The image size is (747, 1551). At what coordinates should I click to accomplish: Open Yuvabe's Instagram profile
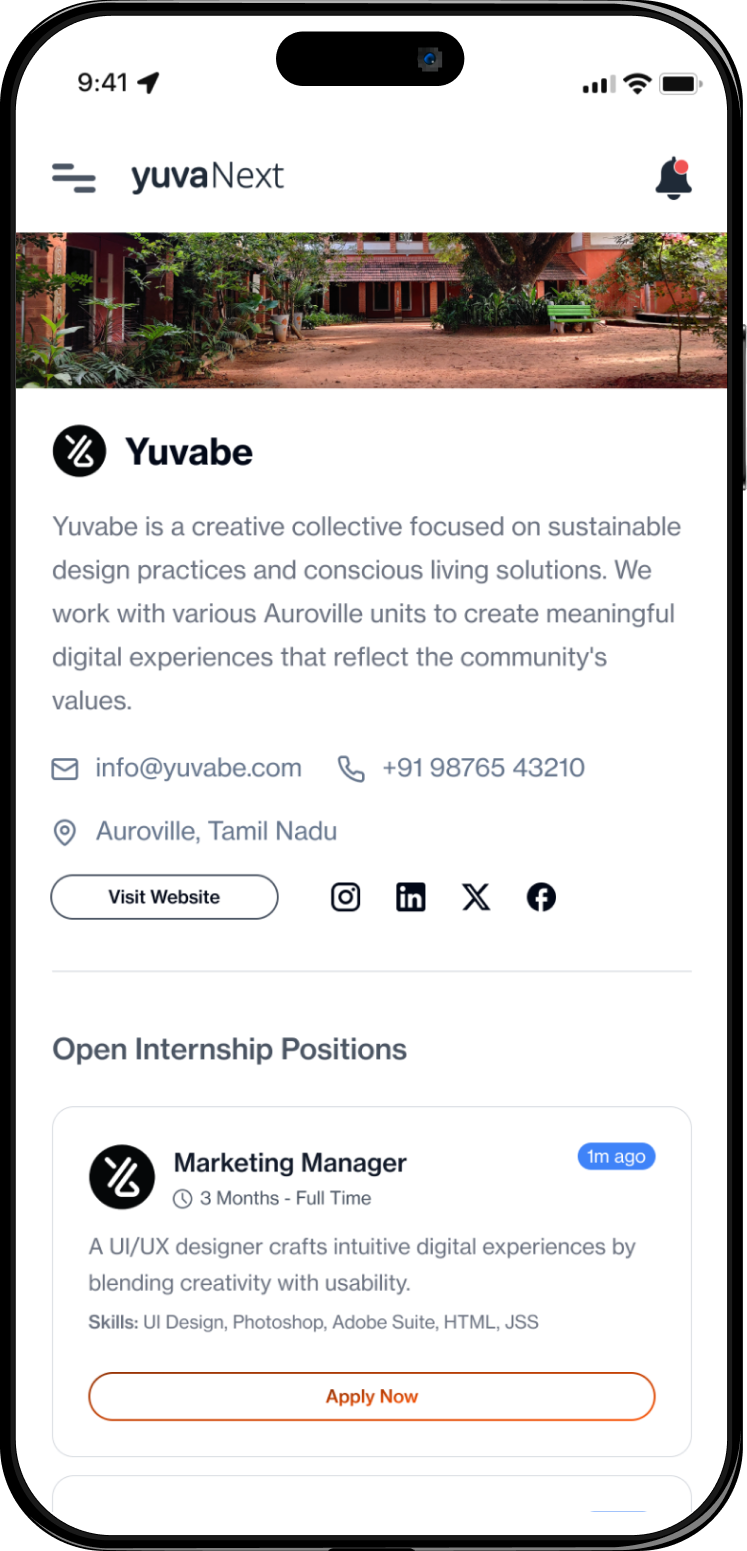point(345,897)
